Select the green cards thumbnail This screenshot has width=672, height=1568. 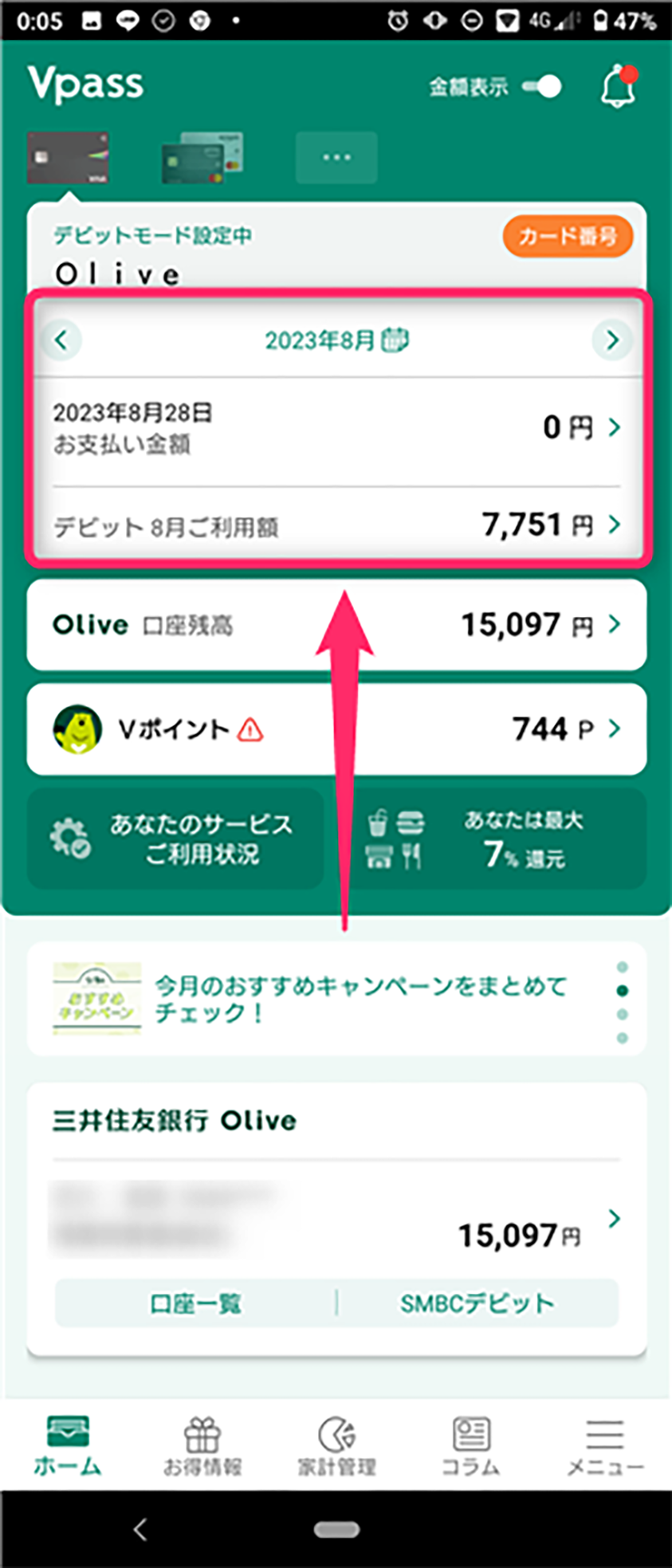[202, 158]
